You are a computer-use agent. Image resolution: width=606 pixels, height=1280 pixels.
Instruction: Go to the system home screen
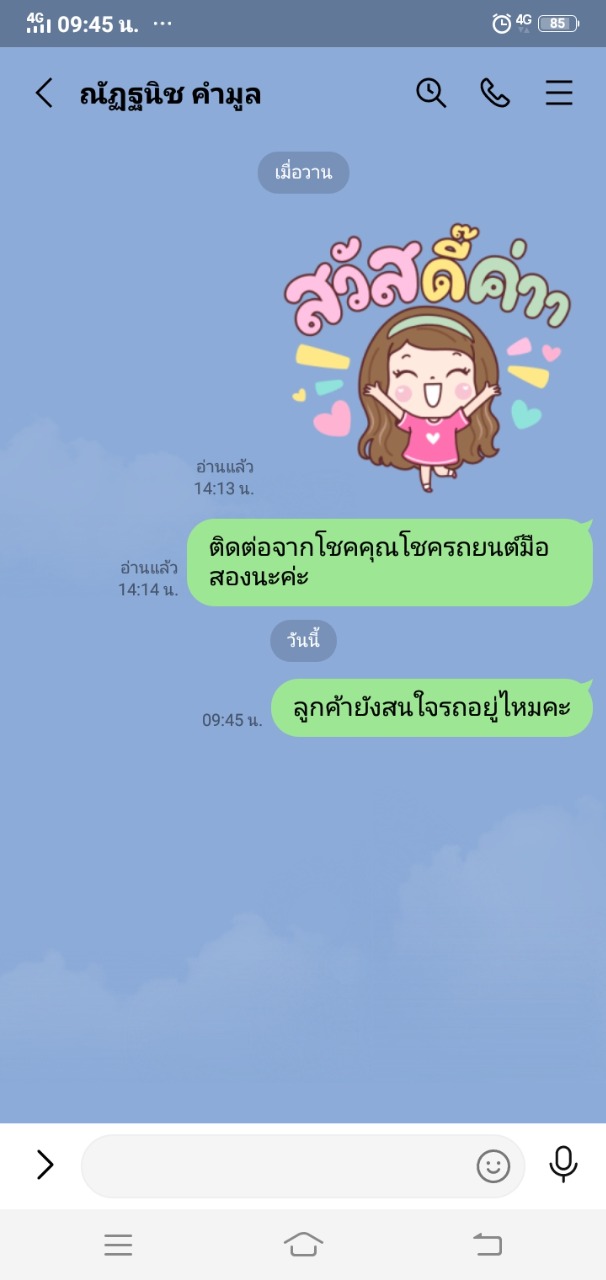pos(303,1244)
